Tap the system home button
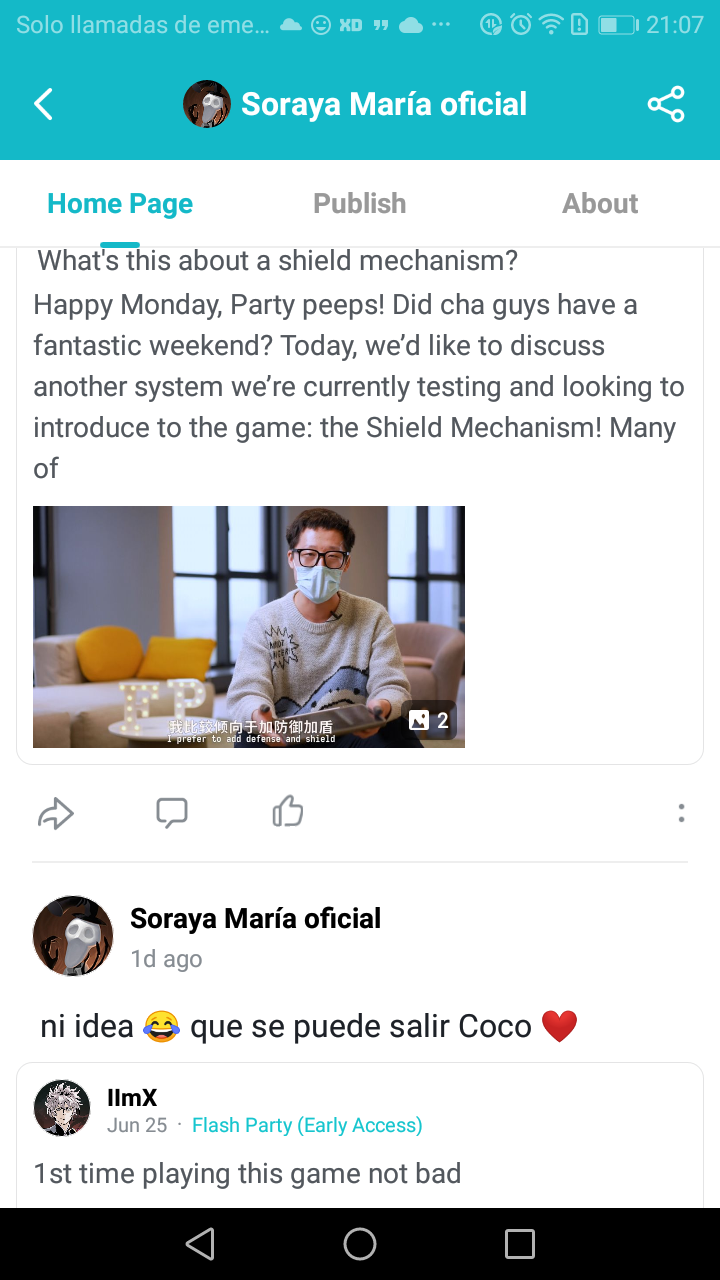The height and width of the screenshot is (1280, 720). click(x=360, y=1244)
